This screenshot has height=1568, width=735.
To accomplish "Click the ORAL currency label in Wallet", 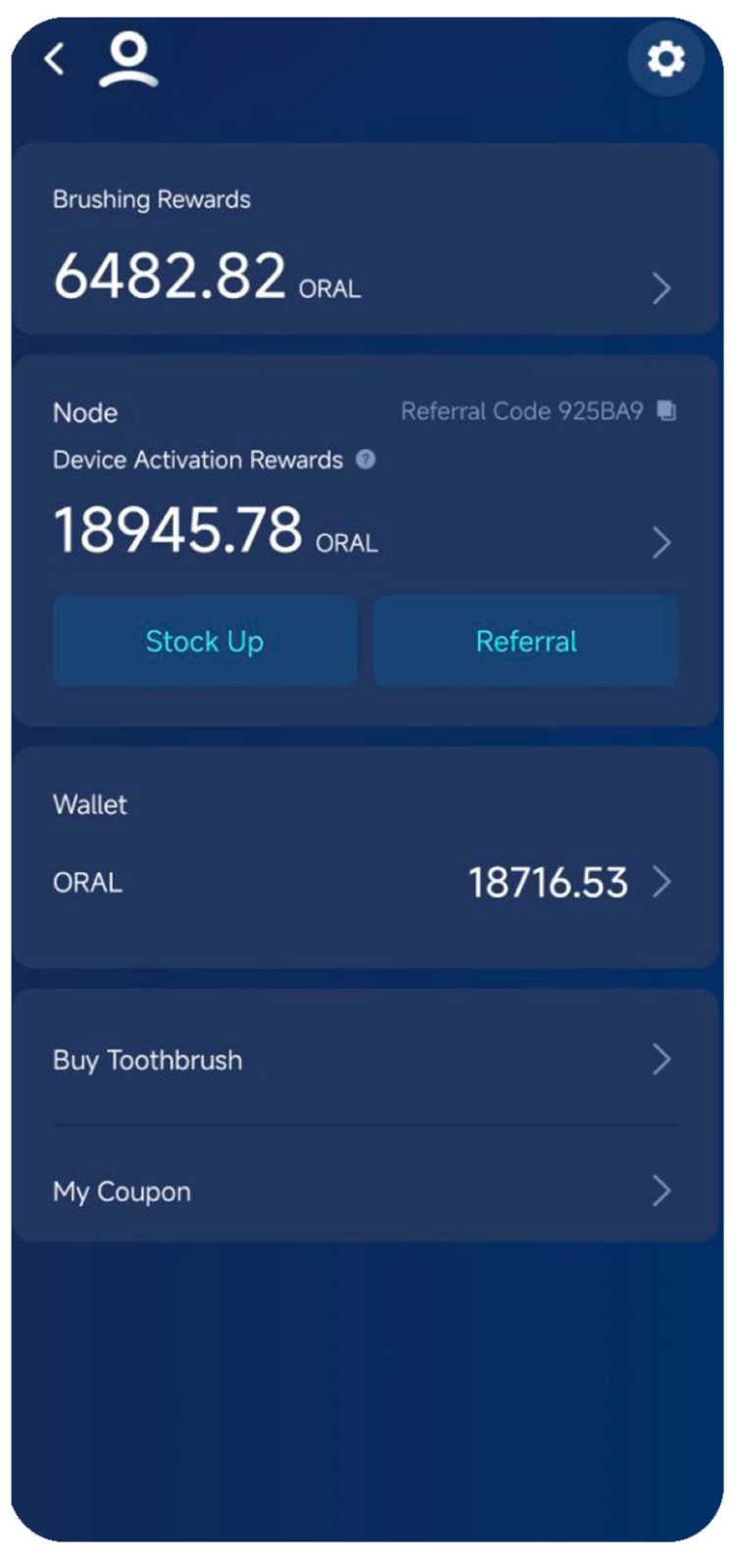I will coord(86,882).
